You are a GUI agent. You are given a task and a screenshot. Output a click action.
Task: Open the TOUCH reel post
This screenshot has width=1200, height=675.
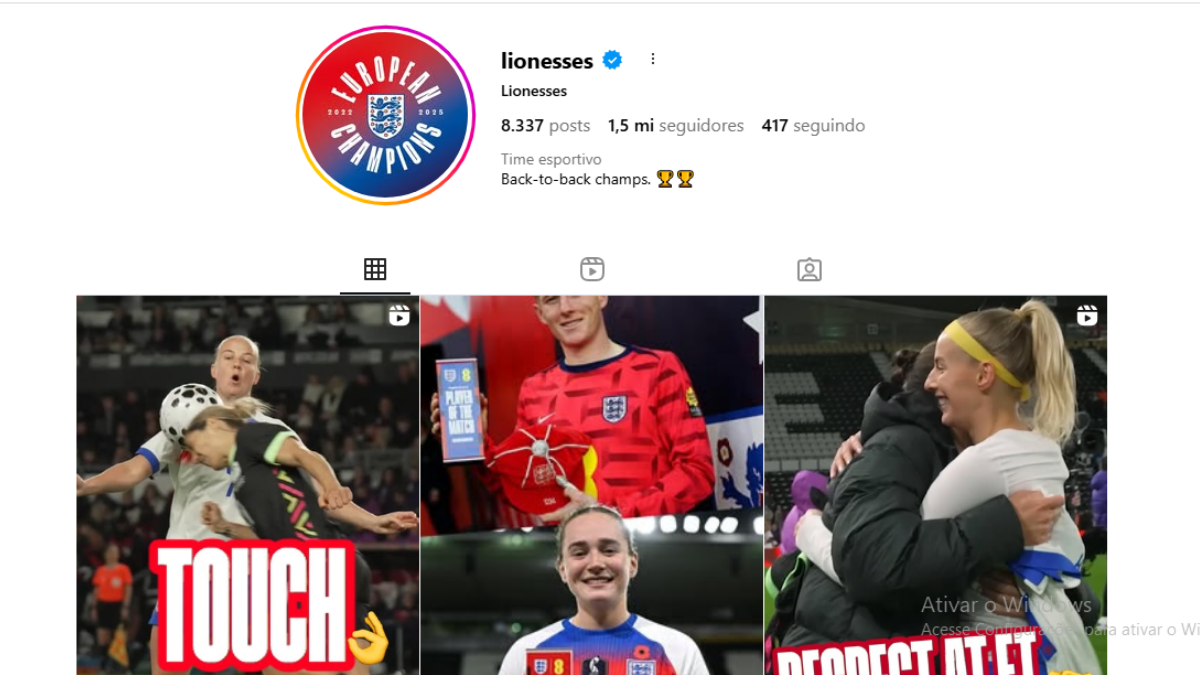click(247, 485)
